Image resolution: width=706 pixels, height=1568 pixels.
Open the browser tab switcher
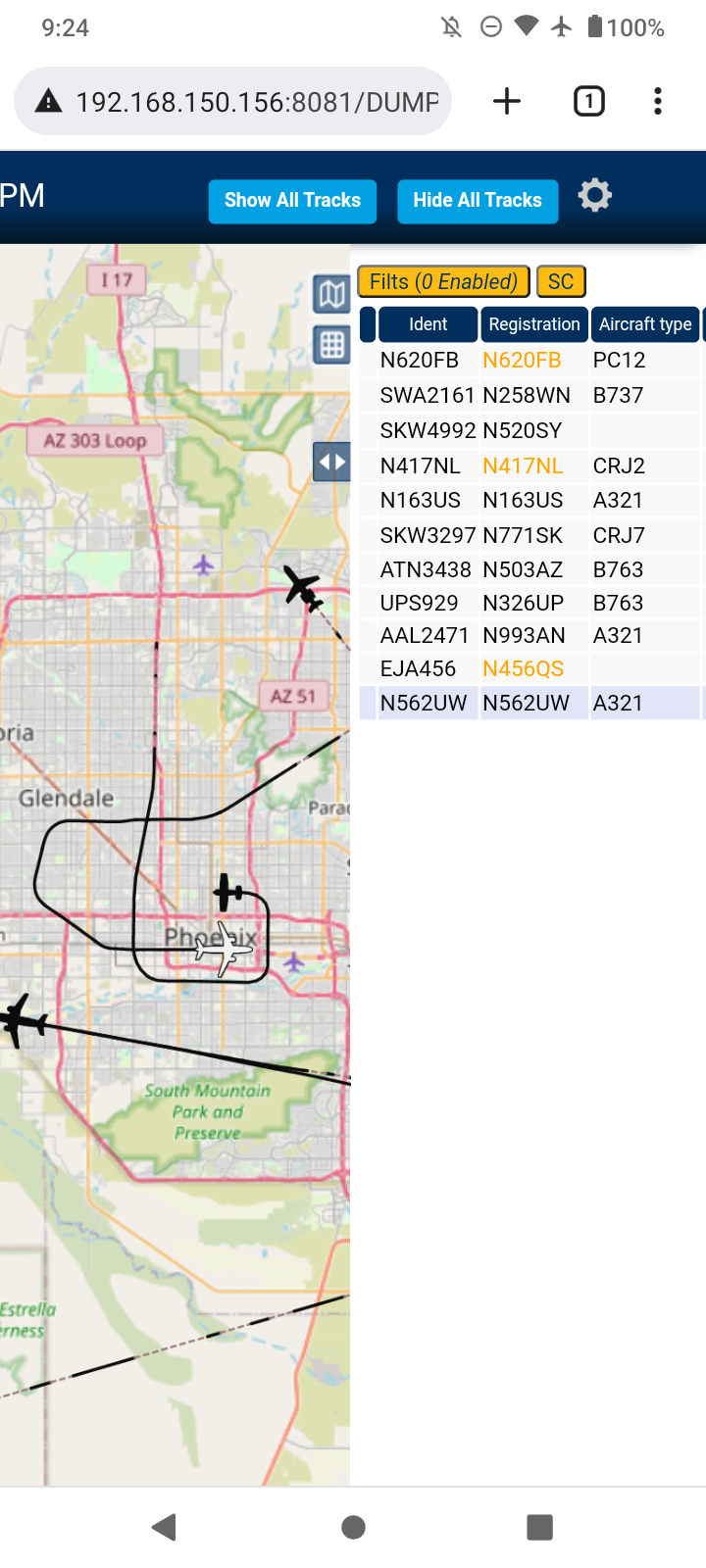click(x=588, y=101)
